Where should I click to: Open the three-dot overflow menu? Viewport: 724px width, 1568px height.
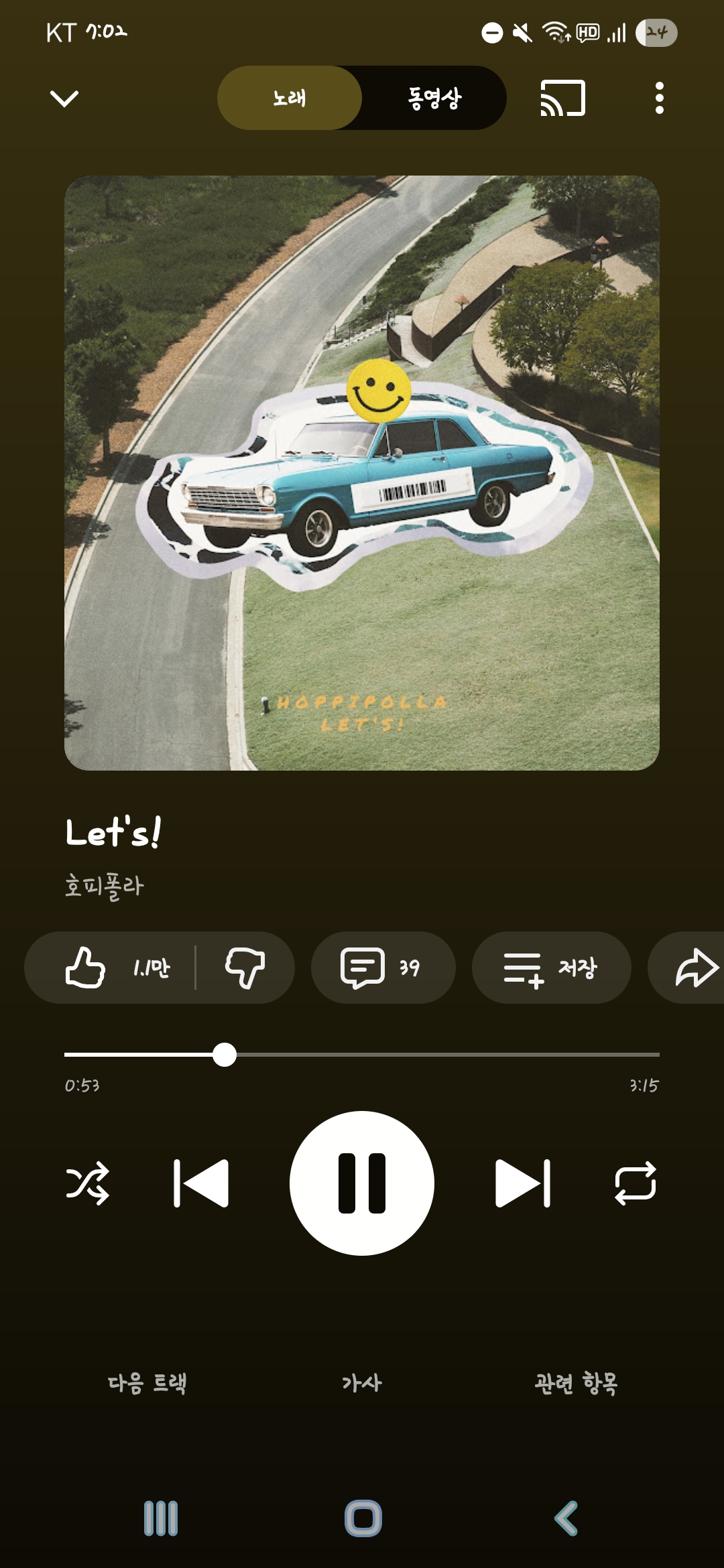pyautogui.click(x=659, y=99)
